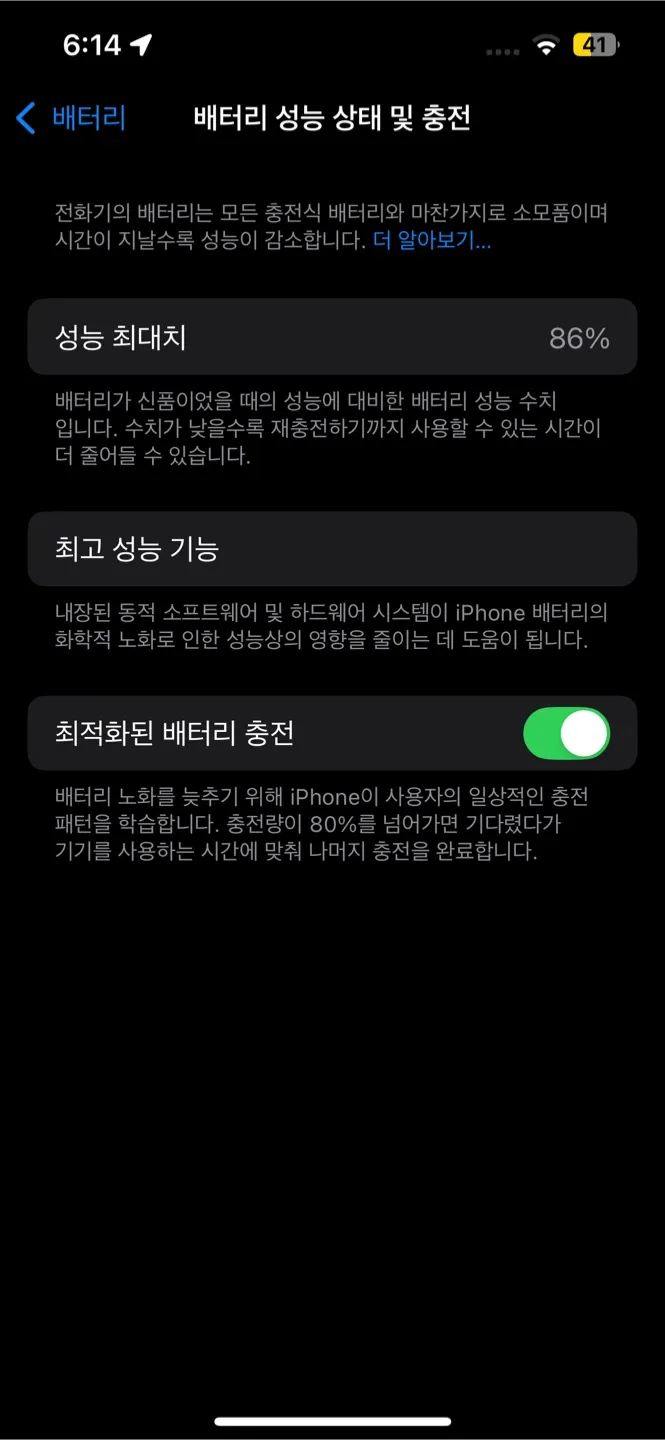
Task: Turn off 최적화된 배터리 충전
Action: (x=566, y=733)
